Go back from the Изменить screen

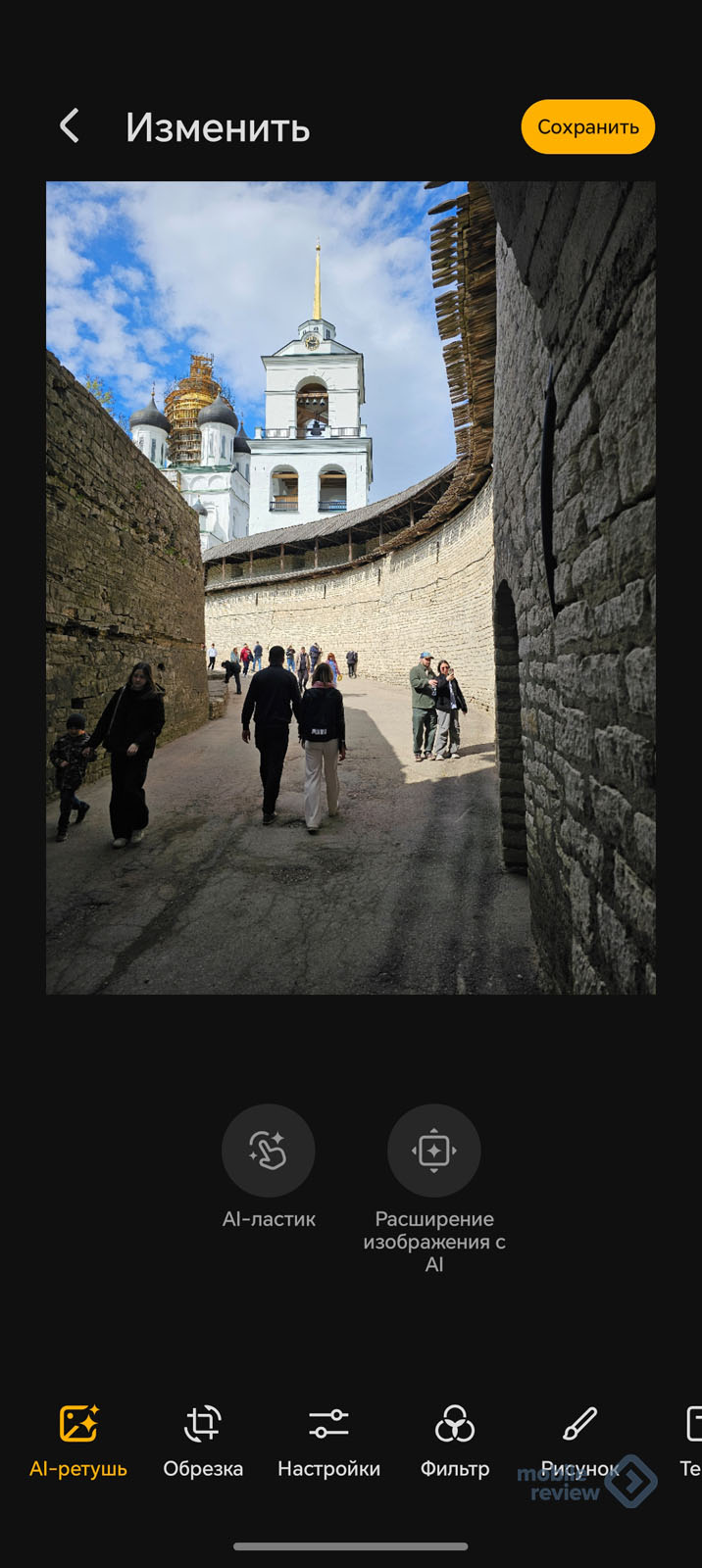(70, 126)
